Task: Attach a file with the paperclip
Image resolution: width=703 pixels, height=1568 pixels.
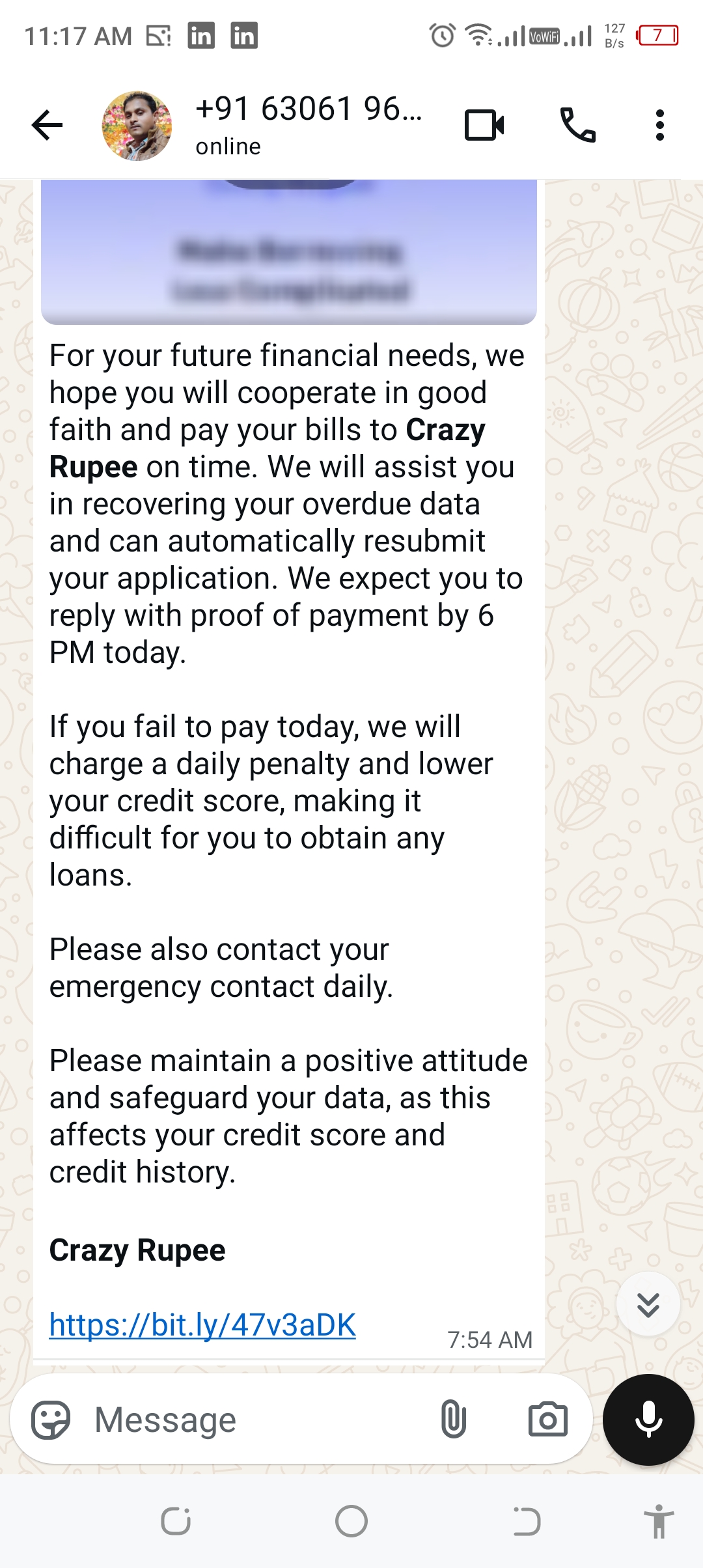Action: [x=453, y=1420]
